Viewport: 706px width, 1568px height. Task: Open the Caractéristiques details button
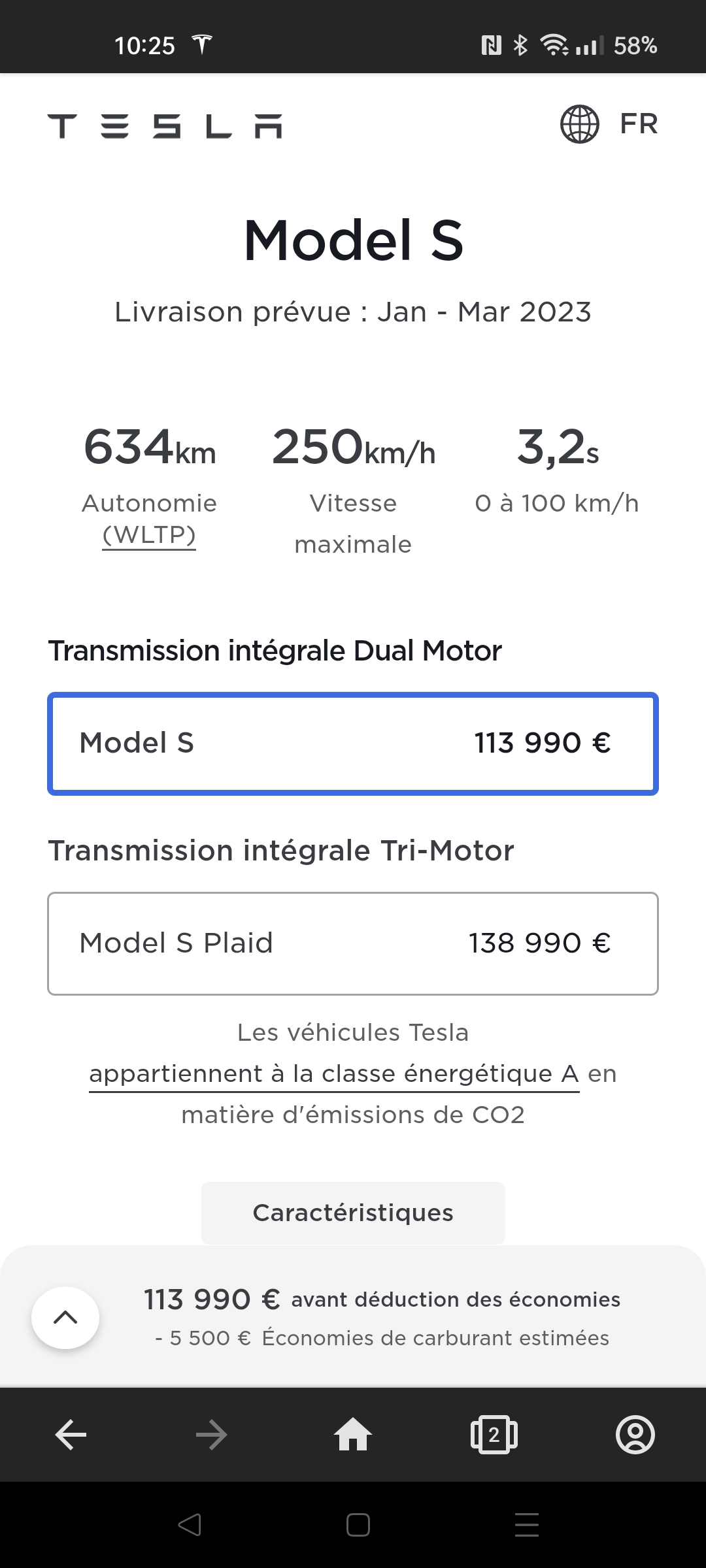(x=353, y=1213)
